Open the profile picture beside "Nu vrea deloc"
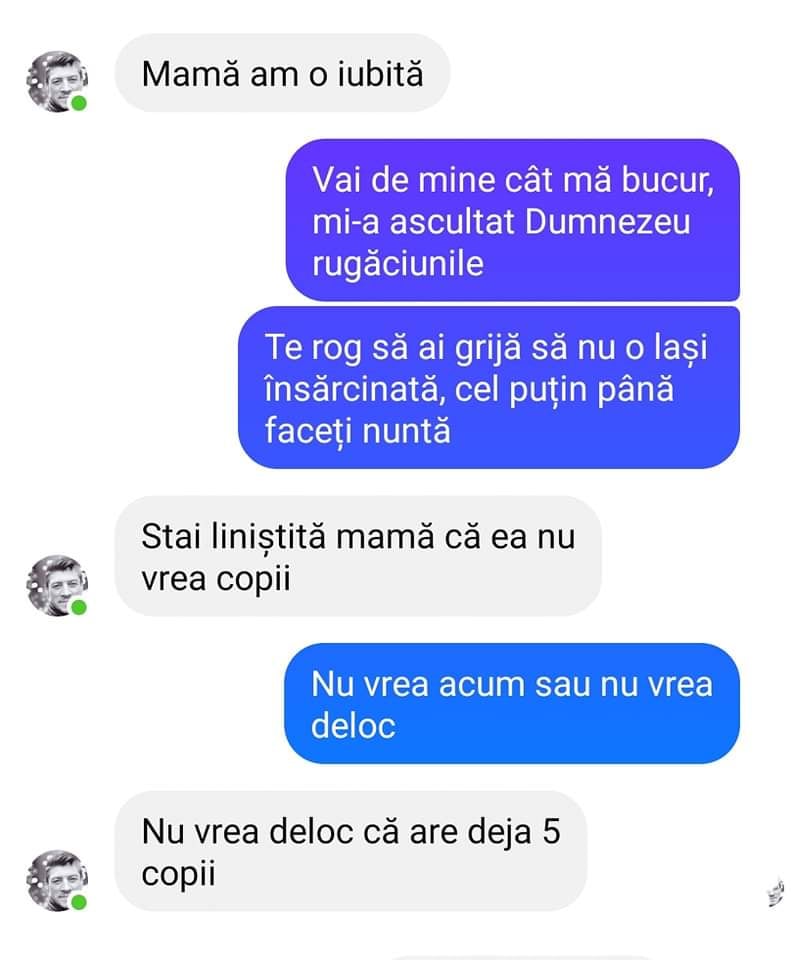The image size is (793, 960). [56, 880]
